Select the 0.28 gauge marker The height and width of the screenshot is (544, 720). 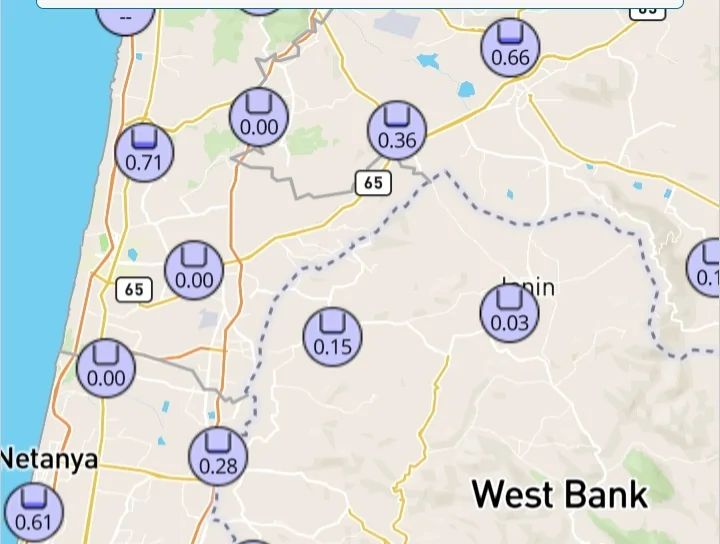(x=218, y=456)
